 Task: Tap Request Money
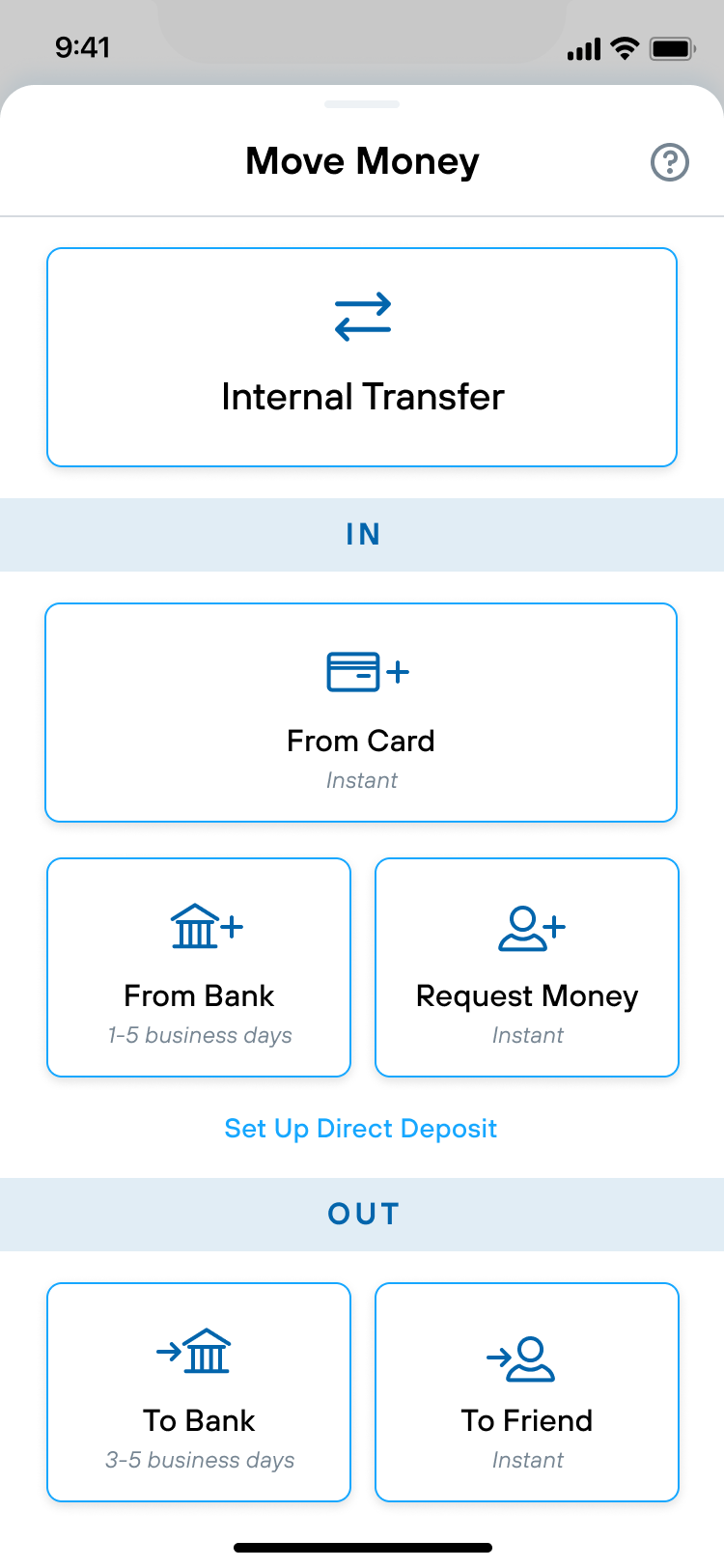click(527, 967)
